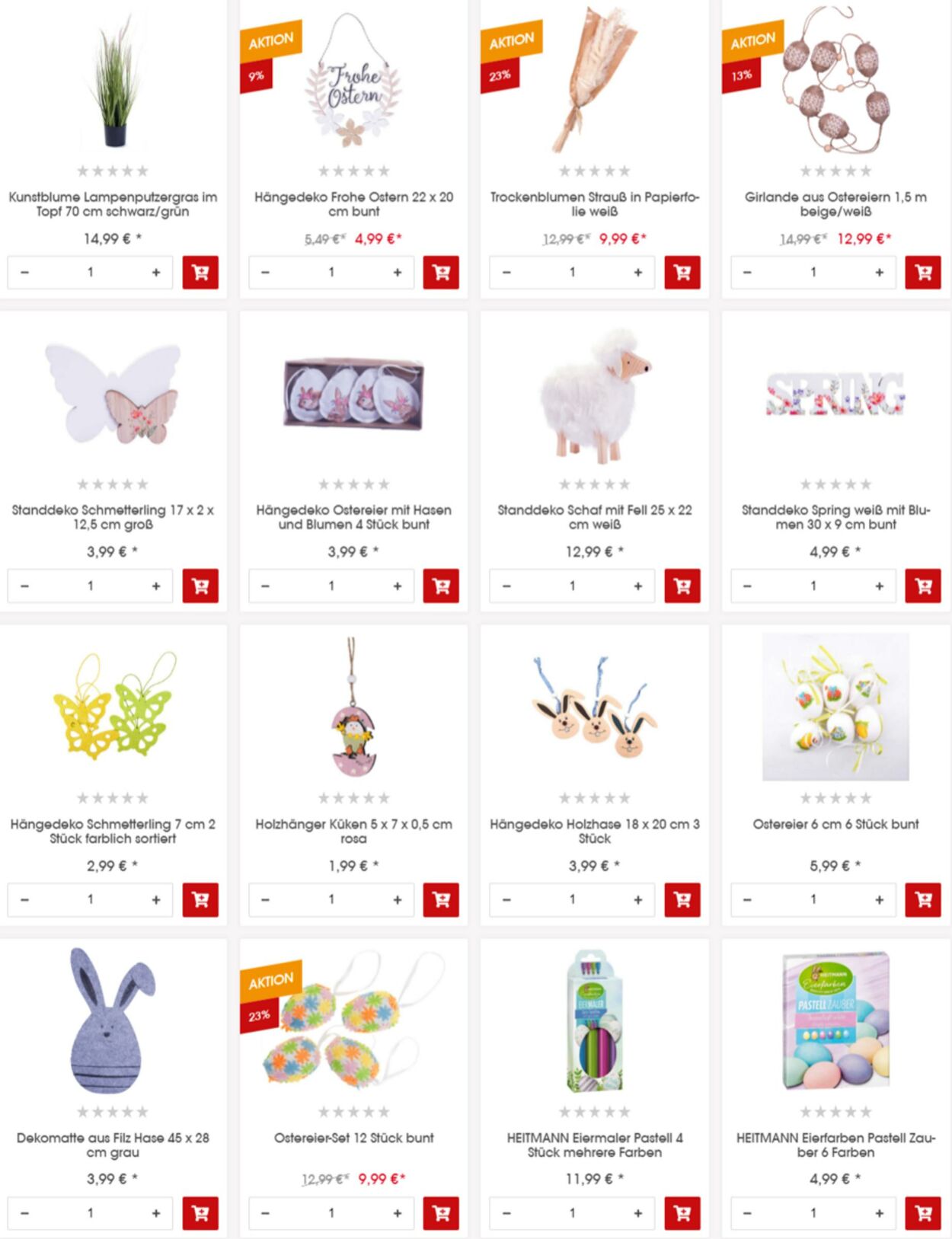Decrease quantity of Ostereier 6 cm
The width and height of the screenshot is (952, 1239).
(747, 899)
